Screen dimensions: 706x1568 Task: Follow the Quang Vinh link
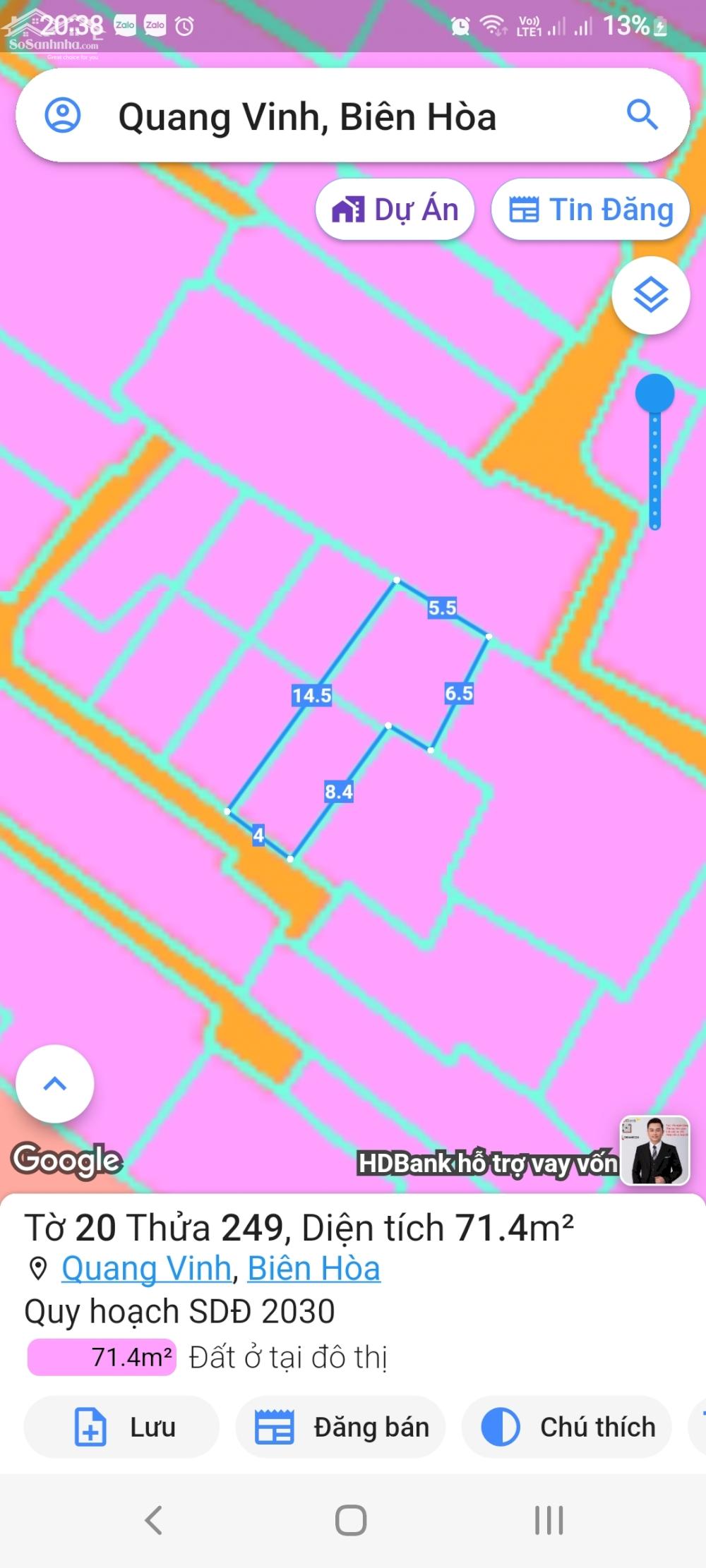146,1268
